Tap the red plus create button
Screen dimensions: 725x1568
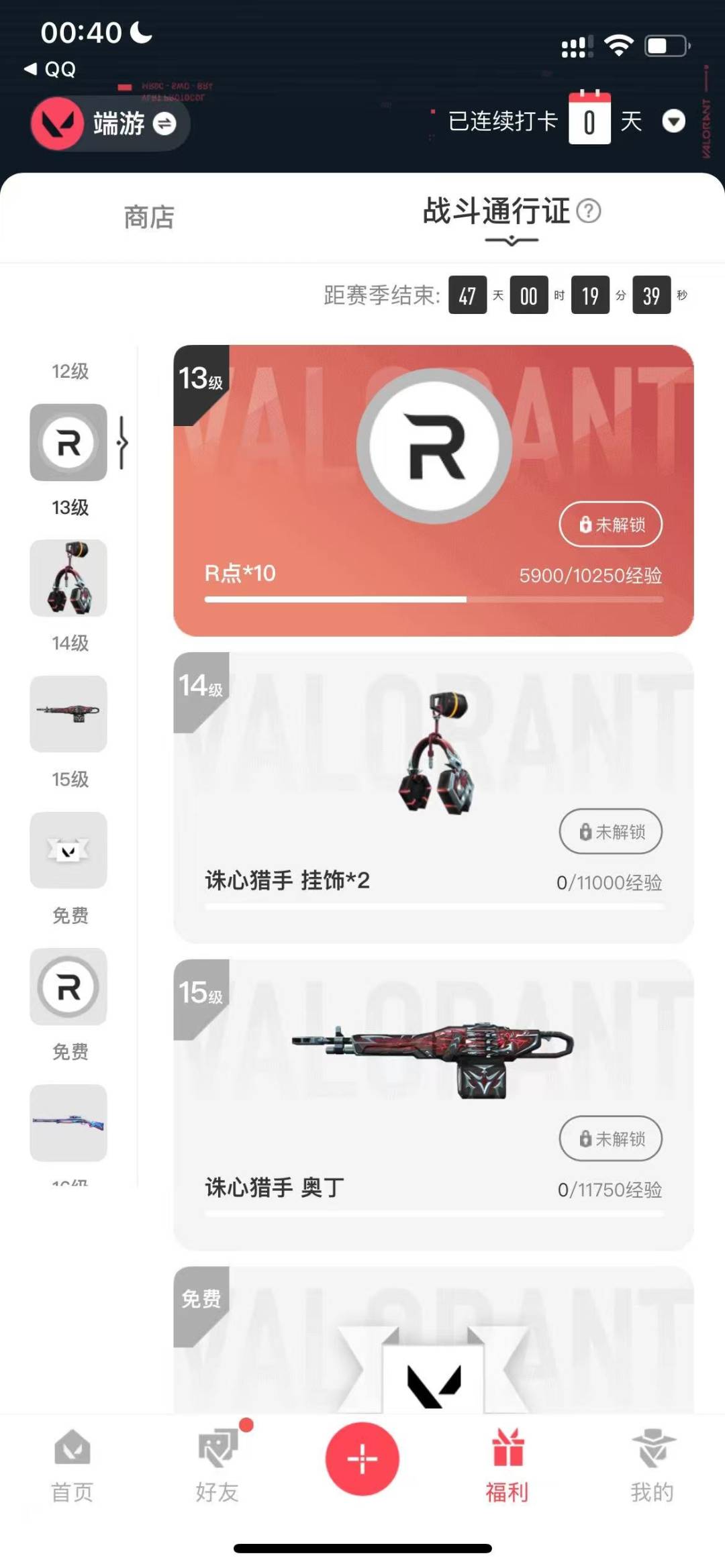[362, 1459]
